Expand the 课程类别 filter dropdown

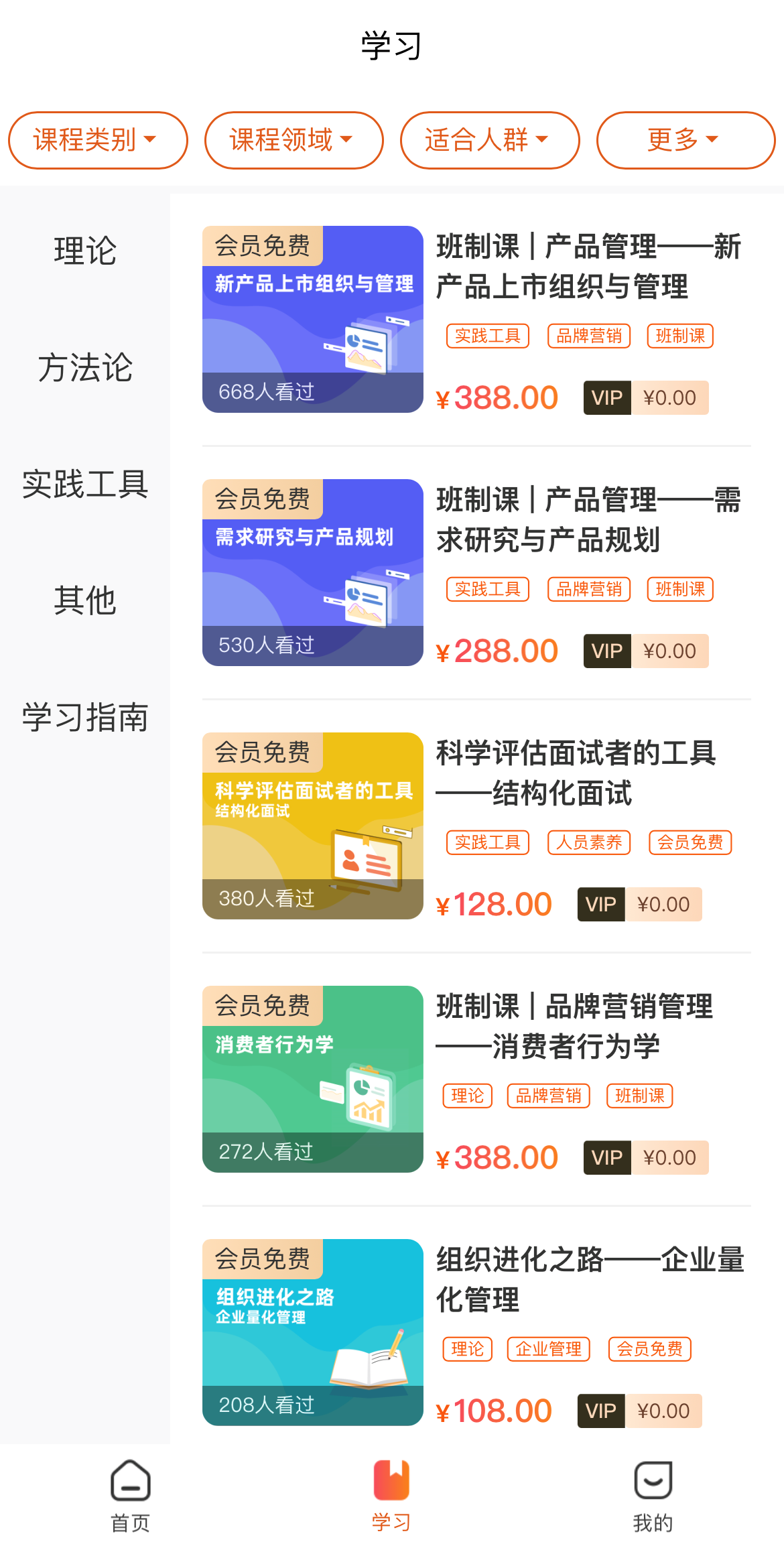(x=98, y=140)
